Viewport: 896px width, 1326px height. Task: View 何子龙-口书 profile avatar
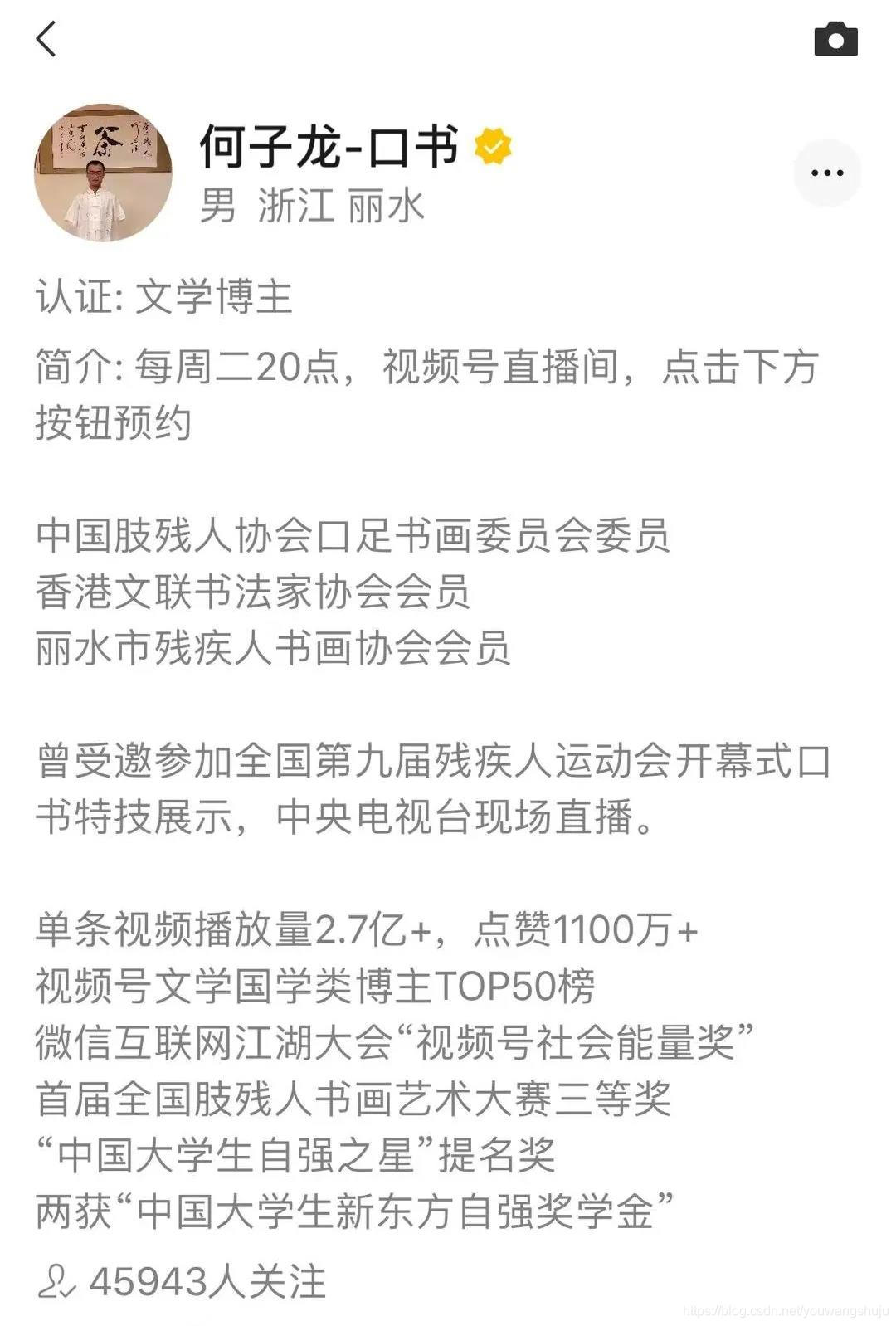tap(103, 173)
